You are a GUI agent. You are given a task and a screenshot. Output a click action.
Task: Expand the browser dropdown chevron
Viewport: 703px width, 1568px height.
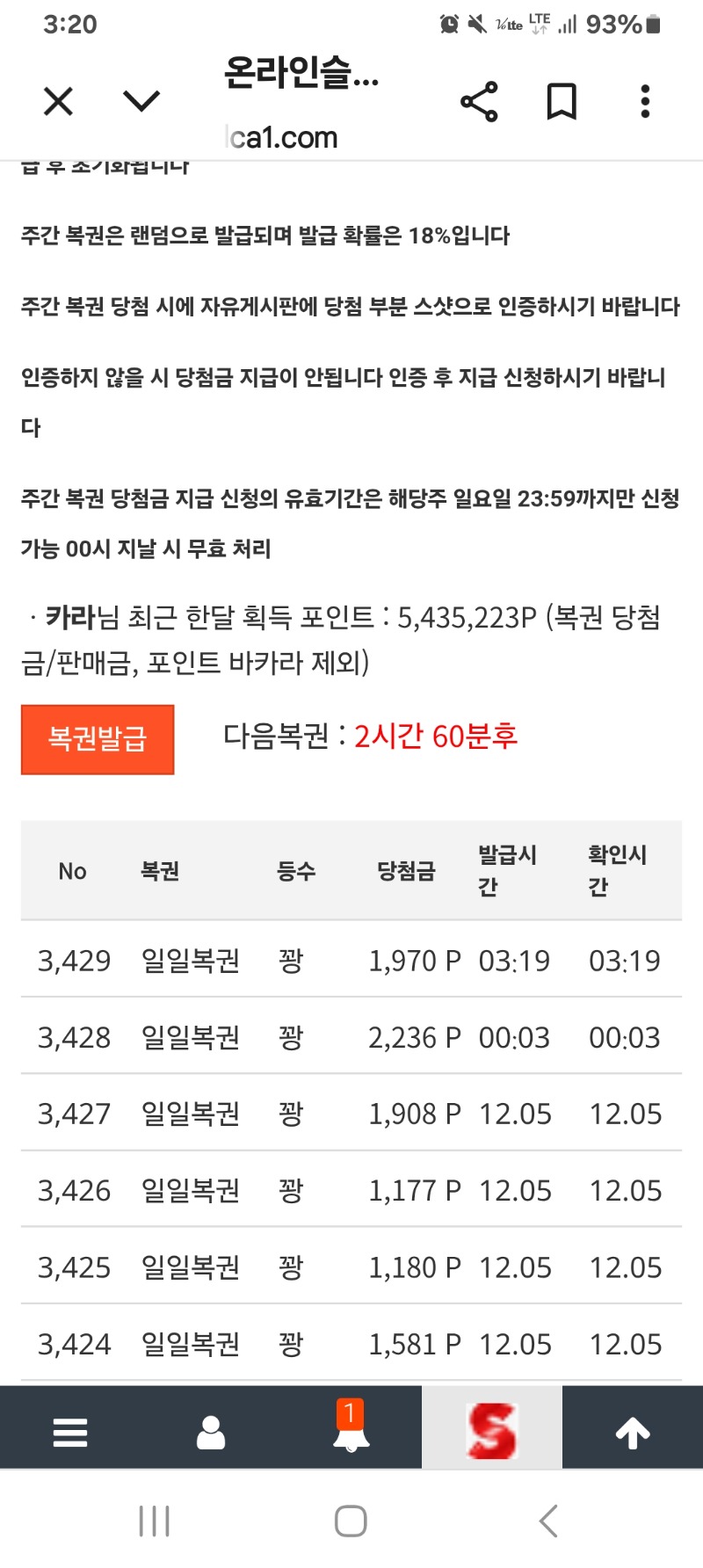click(141, 101)
